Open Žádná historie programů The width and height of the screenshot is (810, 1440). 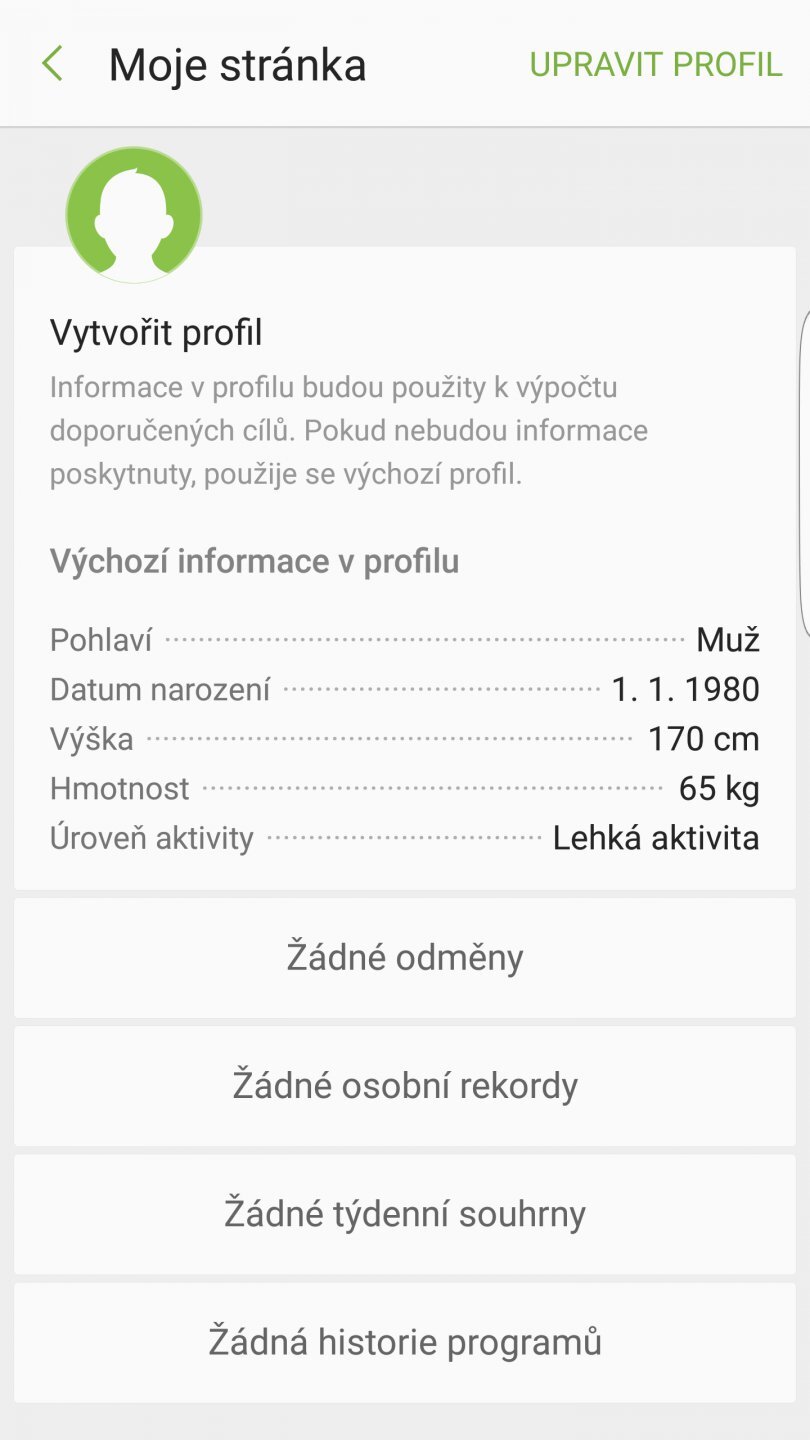pyautogui.click(x=405, y=1343)
